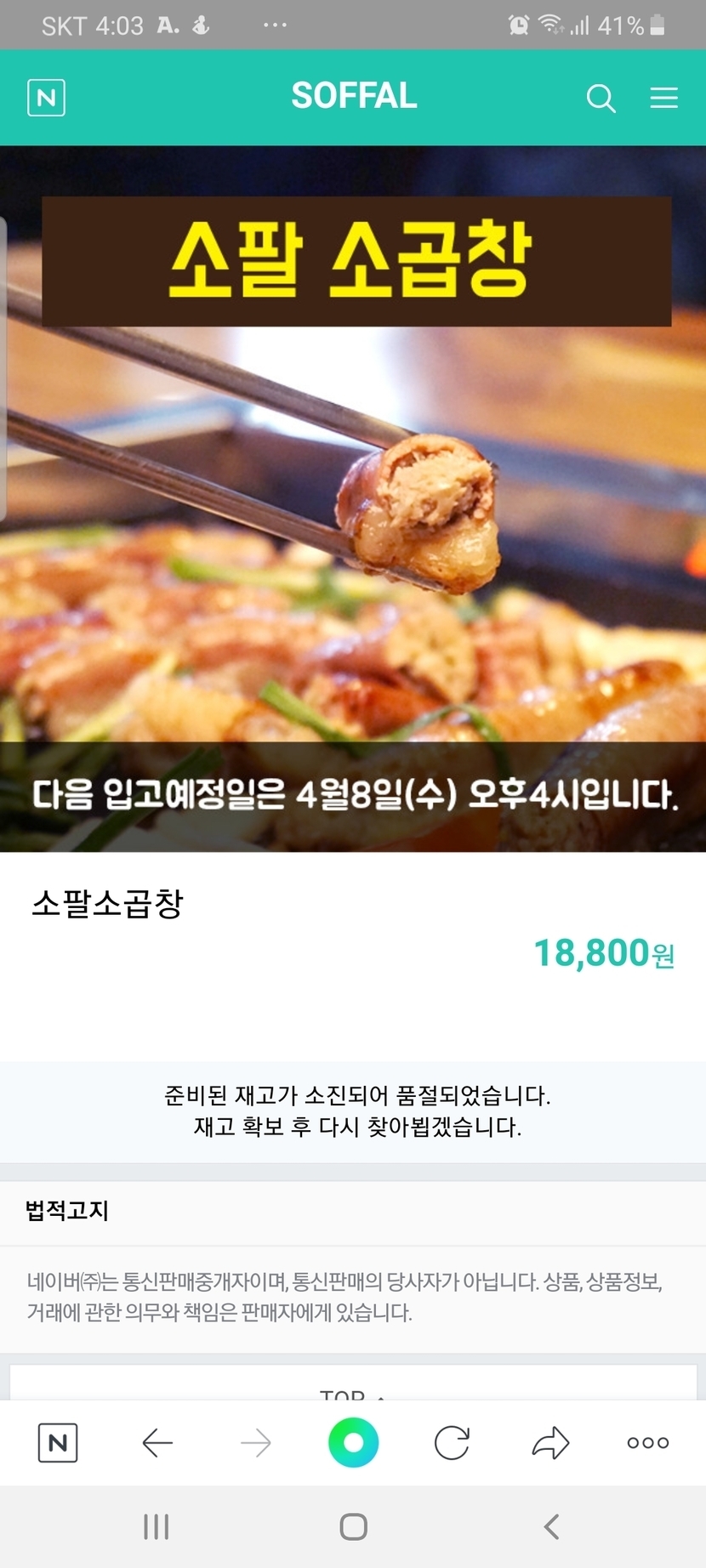Open the hamburger menu

click(663, 98)
